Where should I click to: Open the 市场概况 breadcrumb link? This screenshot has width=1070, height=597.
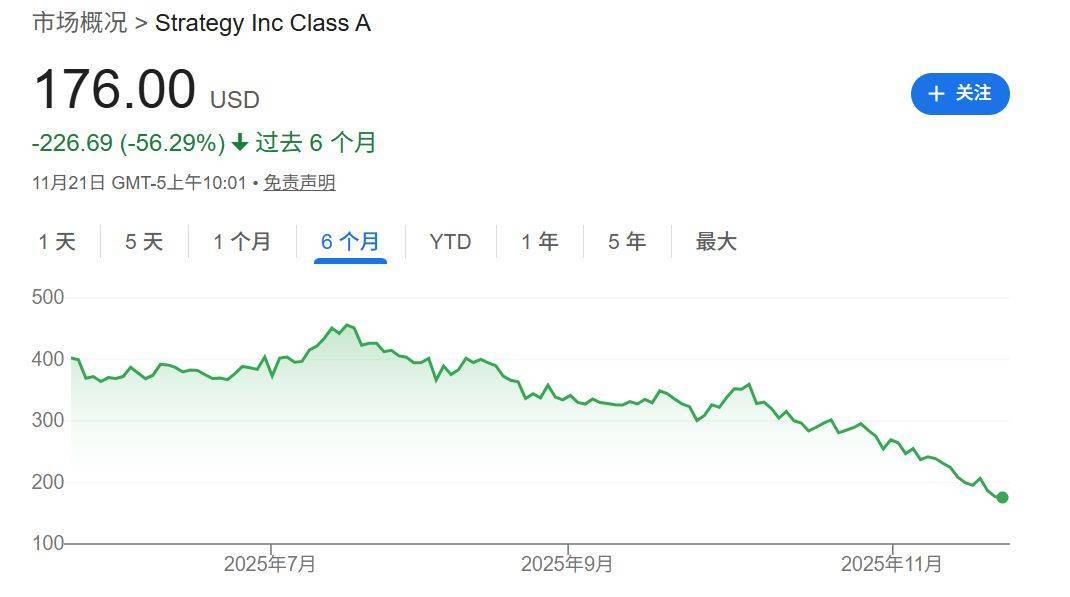coord(80,23)
